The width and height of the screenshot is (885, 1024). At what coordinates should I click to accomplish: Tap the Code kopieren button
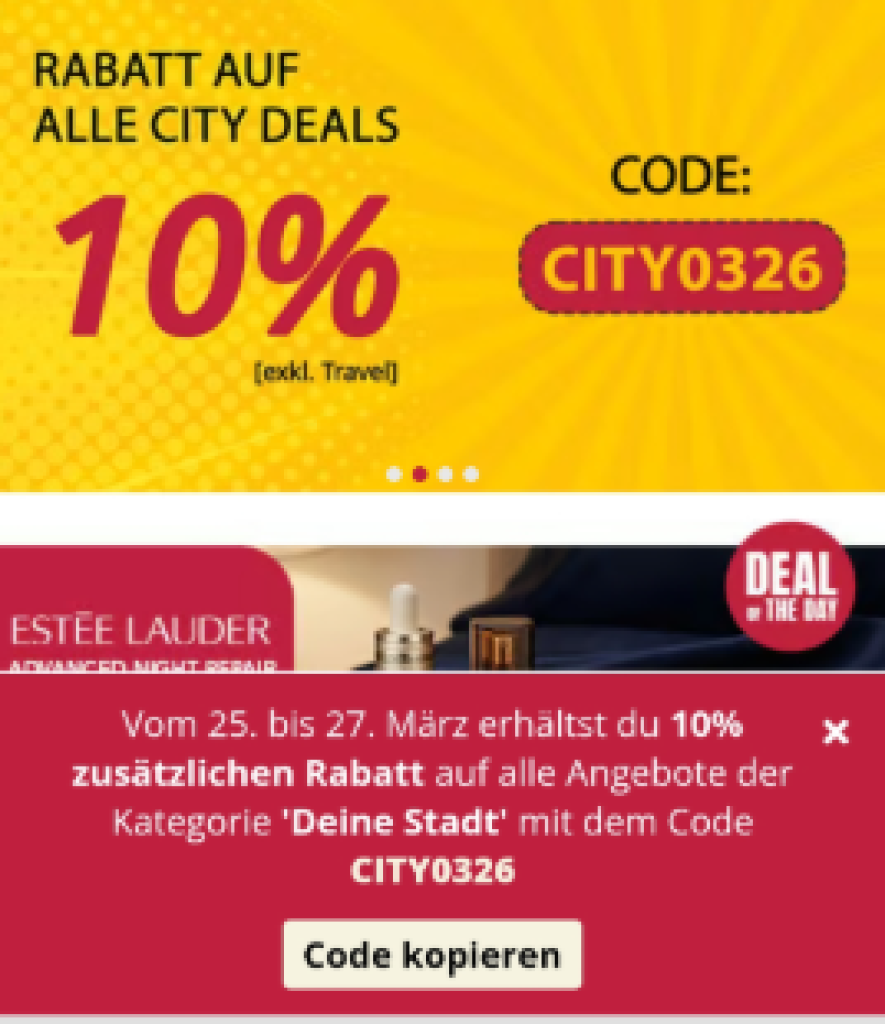(x=432, y=954)
